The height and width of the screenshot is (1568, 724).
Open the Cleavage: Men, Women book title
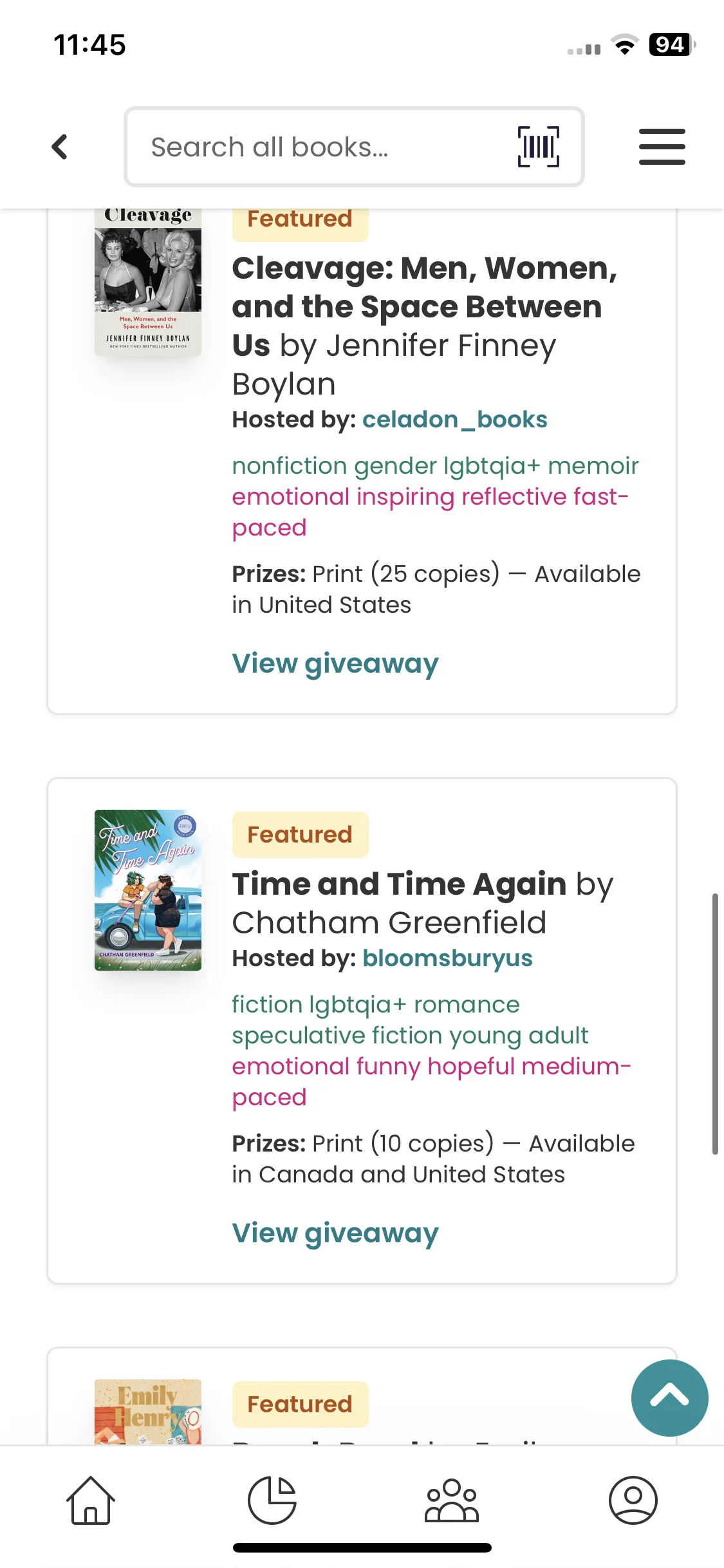pyautogui.click(x=425, y=306)
